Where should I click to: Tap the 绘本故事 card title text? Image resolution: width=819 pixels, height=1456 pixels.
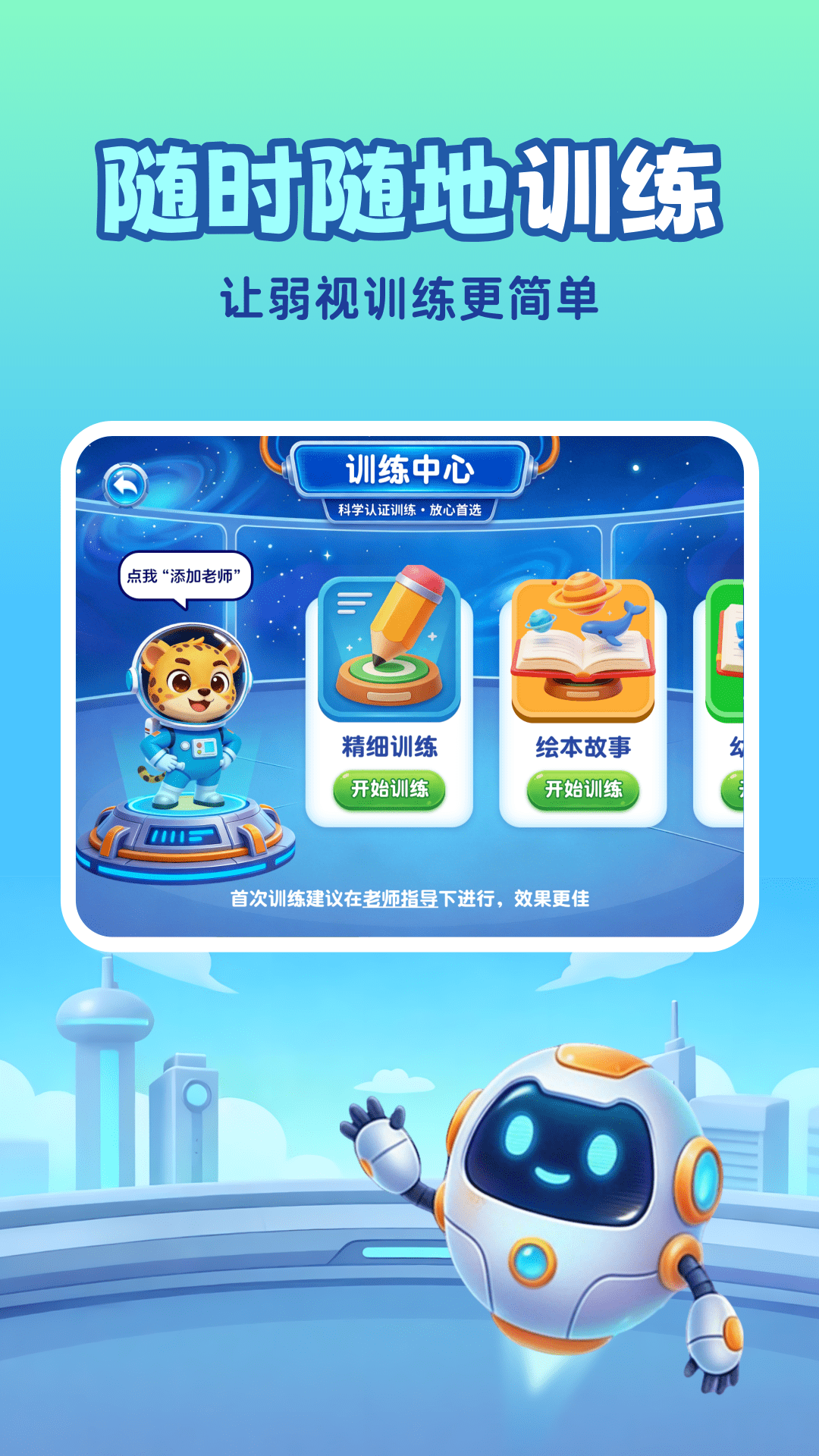[x=582, y=746]
